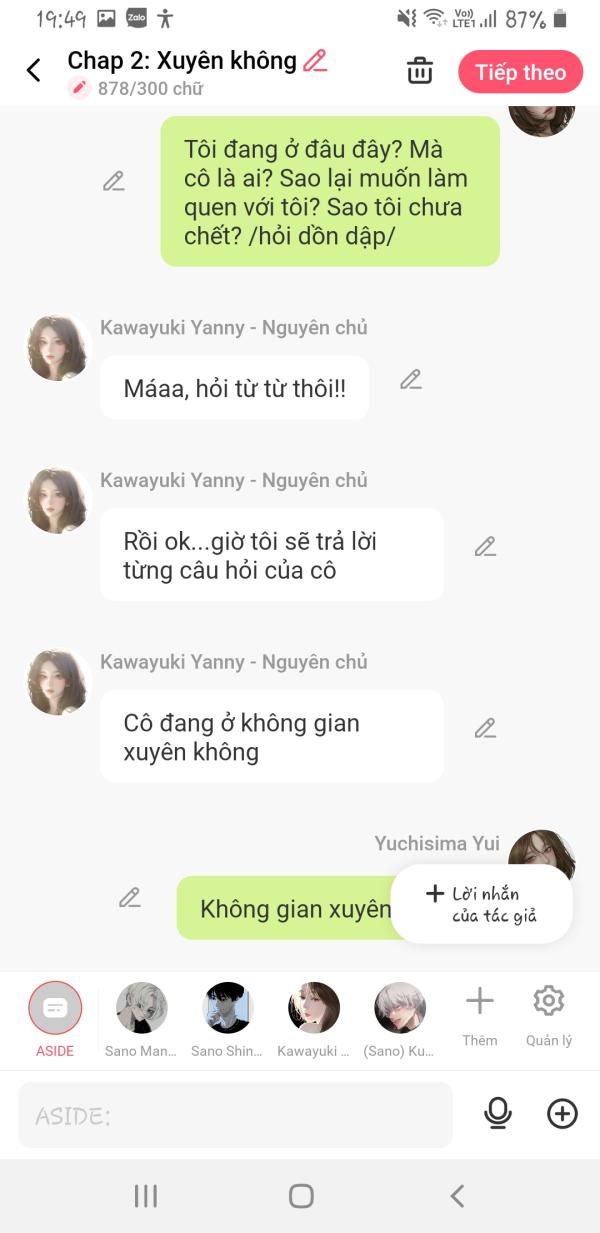600x1233 pixels.
Task: Go back using the top-left arrow
Action: click(34, 70)
